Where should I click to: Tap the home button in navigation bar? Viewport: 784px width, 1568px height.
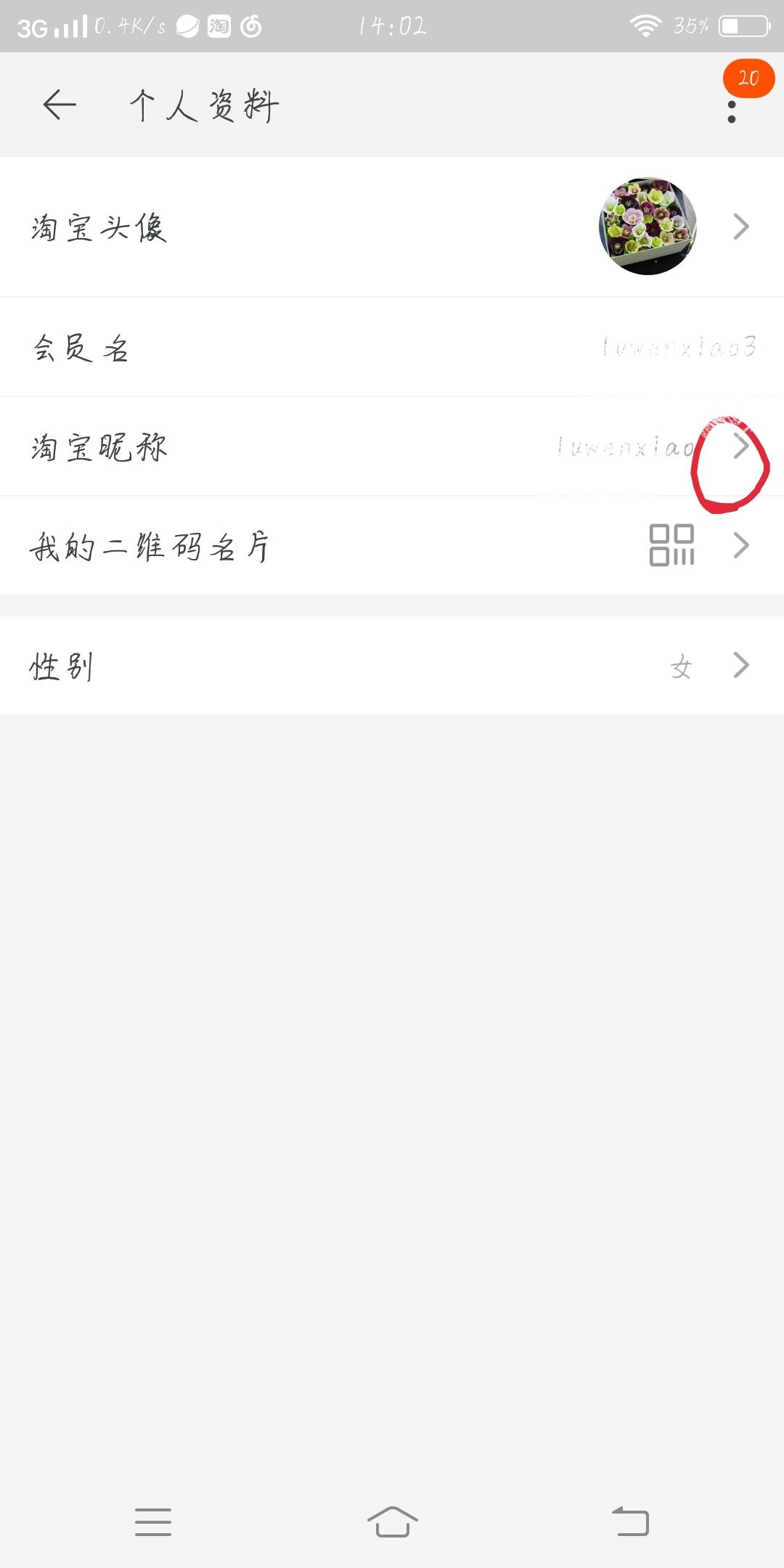tap(392, 1522)
